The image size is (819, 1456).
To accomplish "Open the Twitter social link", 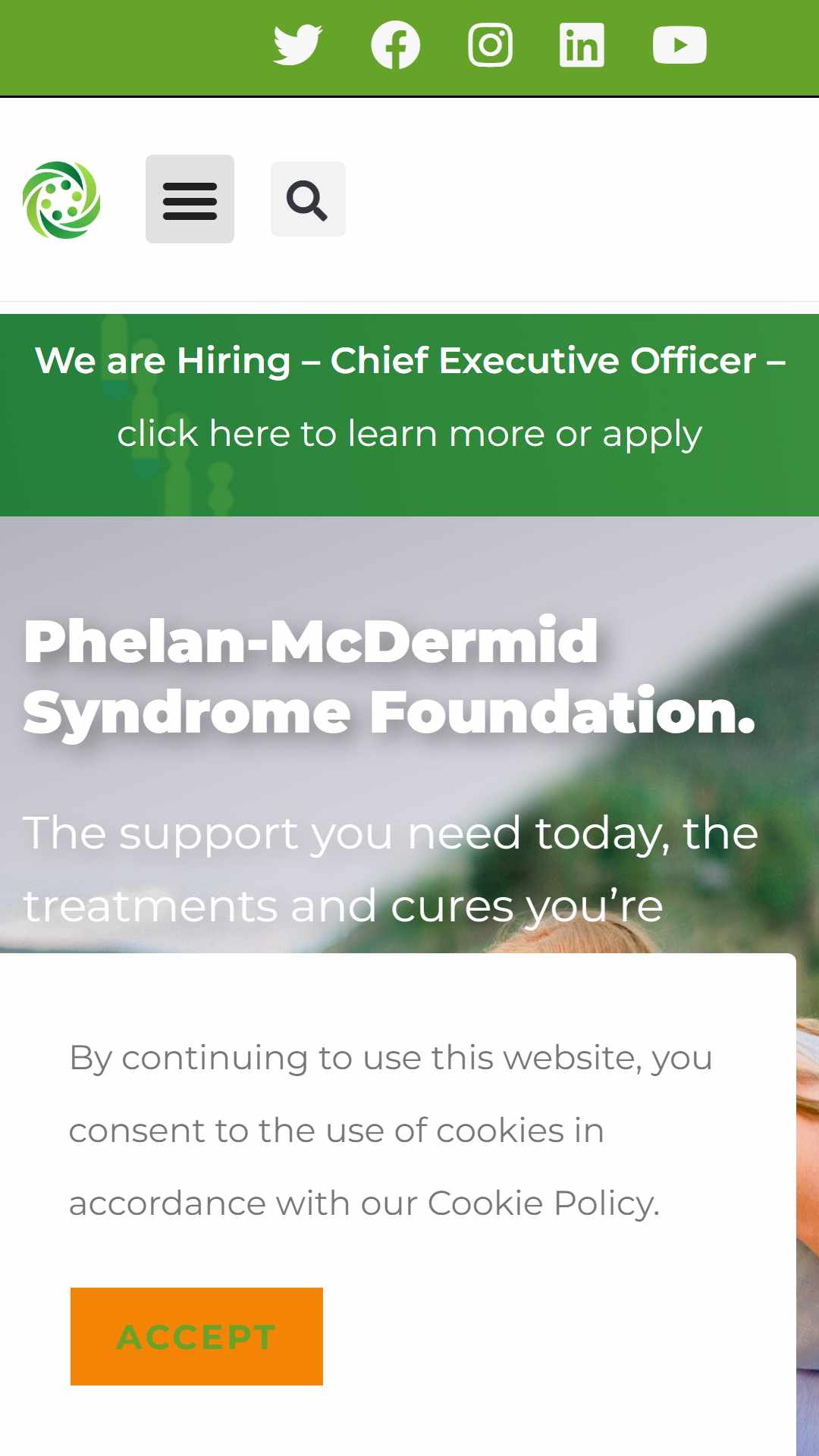I will pos(297,45).
